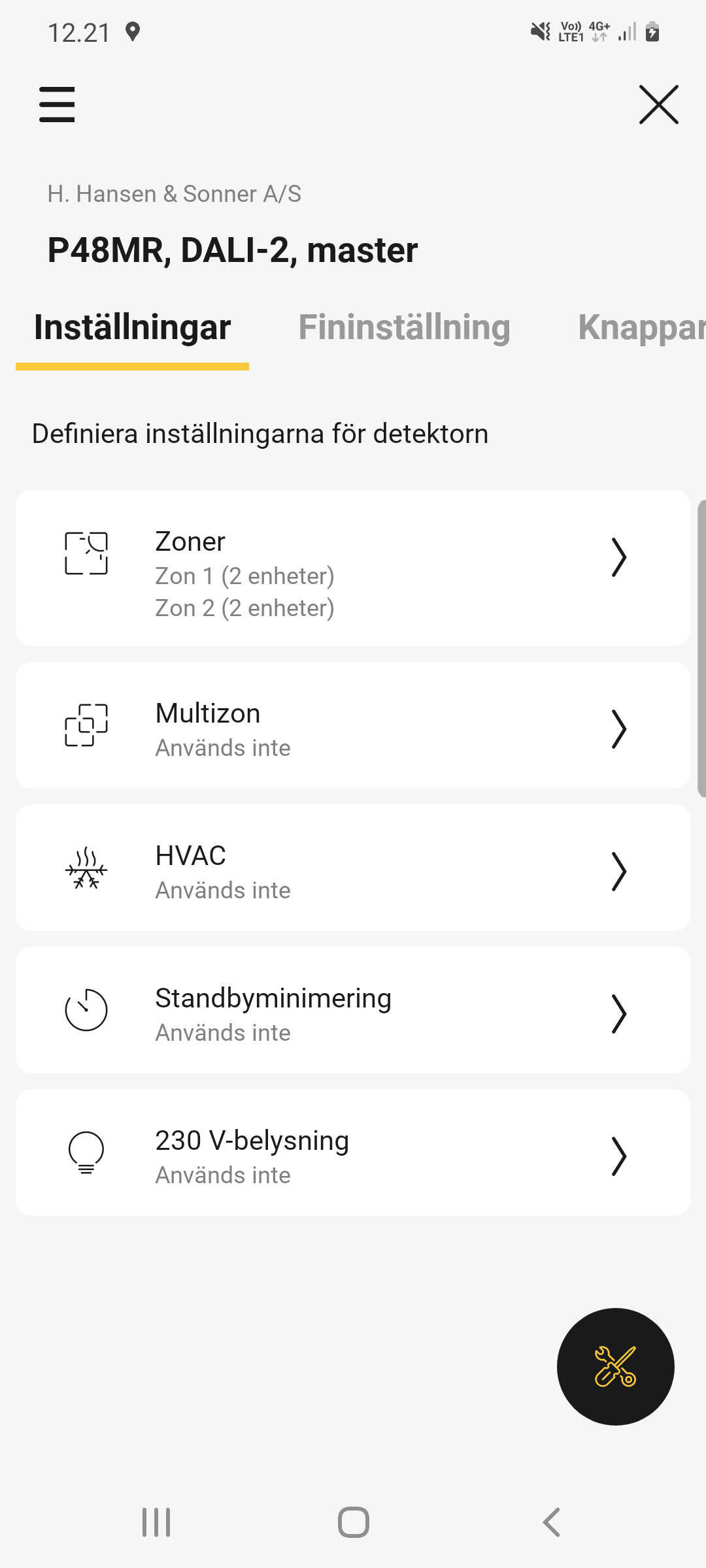Tap the floating tools button
This screenshot has width=706, height=1568.
click(615, 1366)
